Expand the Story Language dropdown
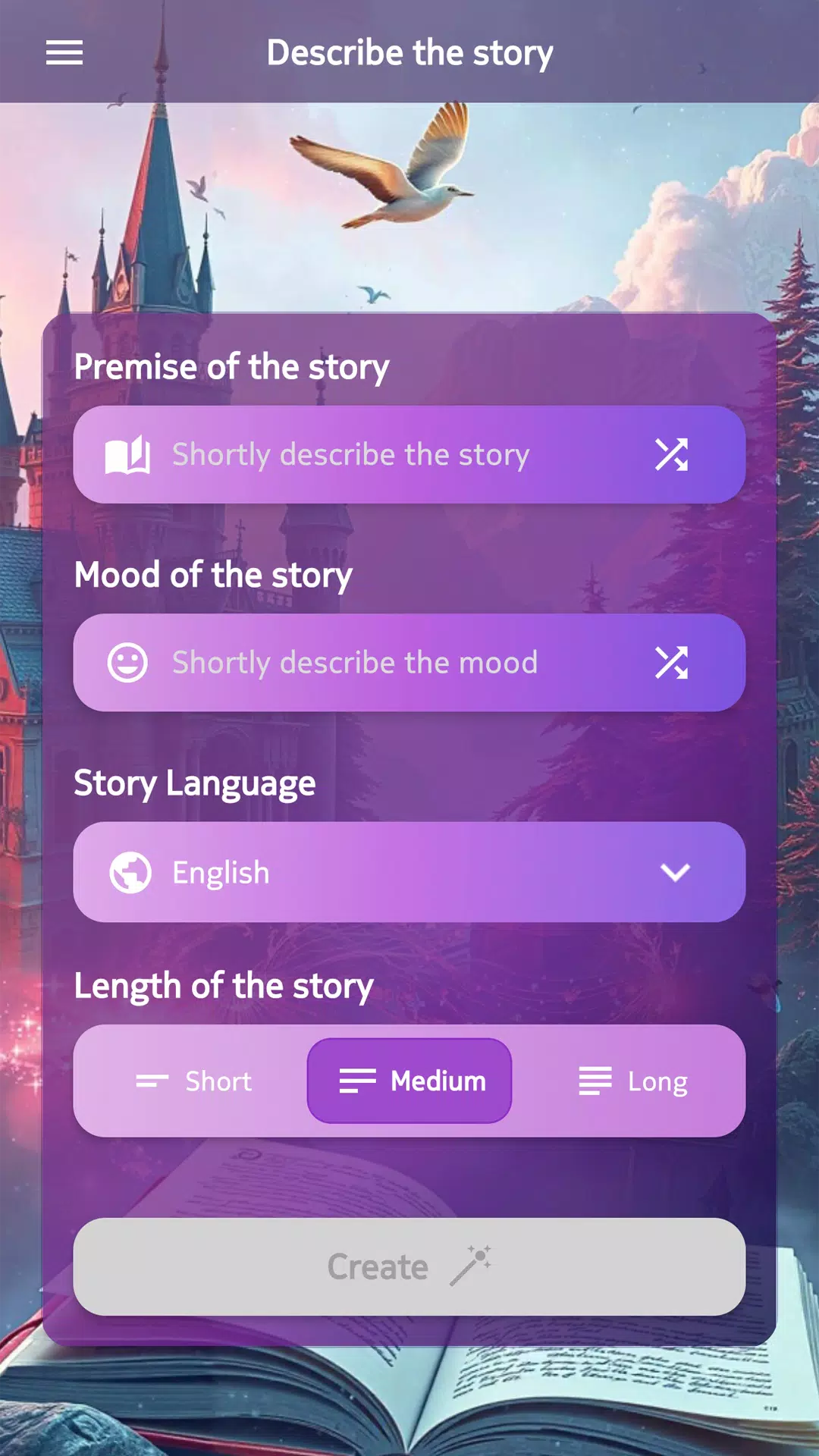Screen dimensions: 819x1456 point(409,872)
